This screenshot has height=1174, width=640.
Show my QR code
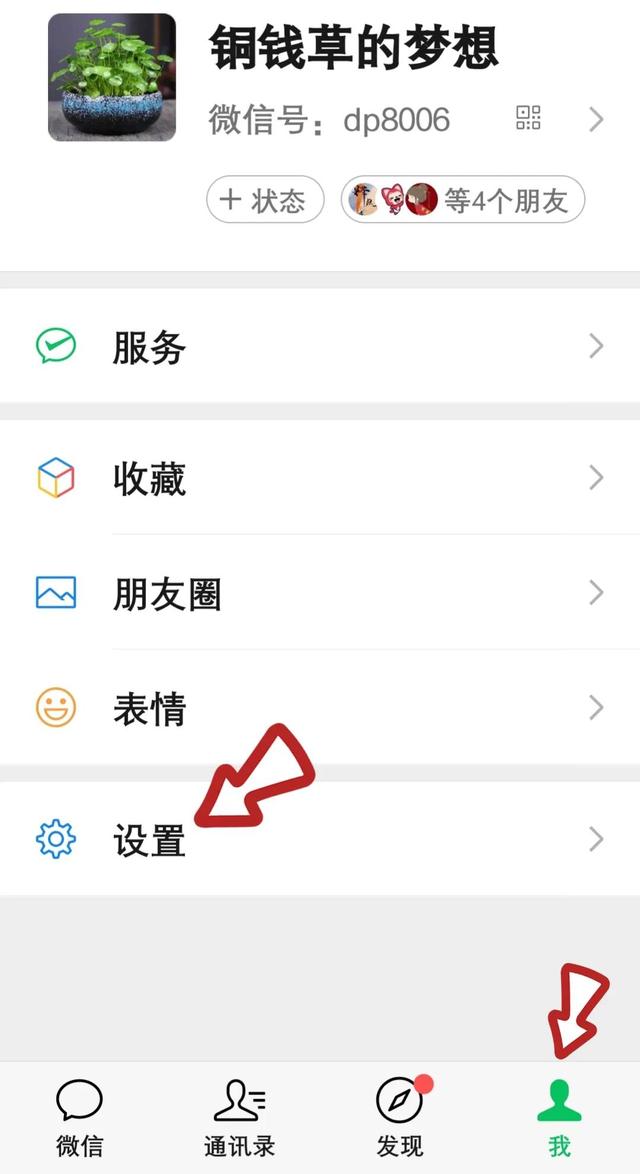click(528, 118)
